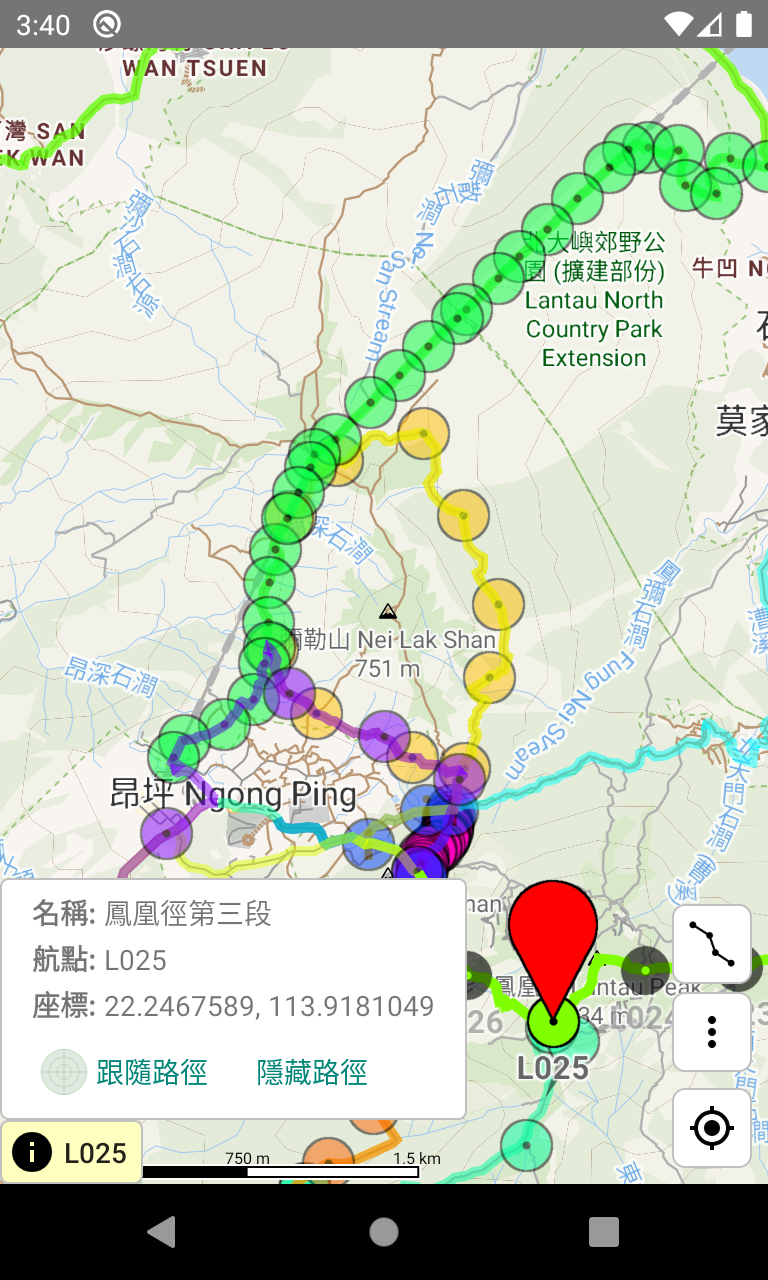Go back using the system back button
The image size is (768, 1280).
[162, 1232]
